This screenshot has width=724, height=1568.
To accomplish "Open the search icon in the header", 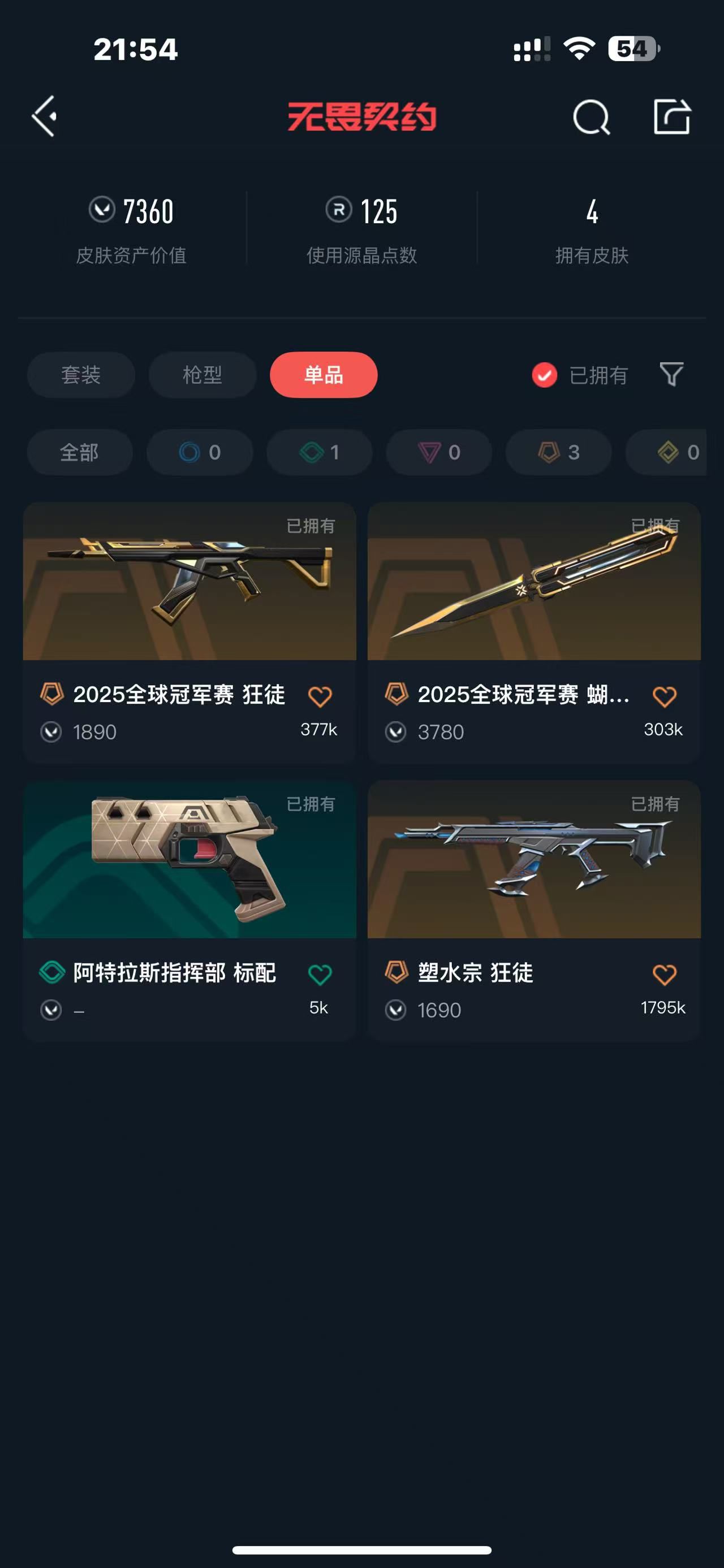I will [591, 117].
